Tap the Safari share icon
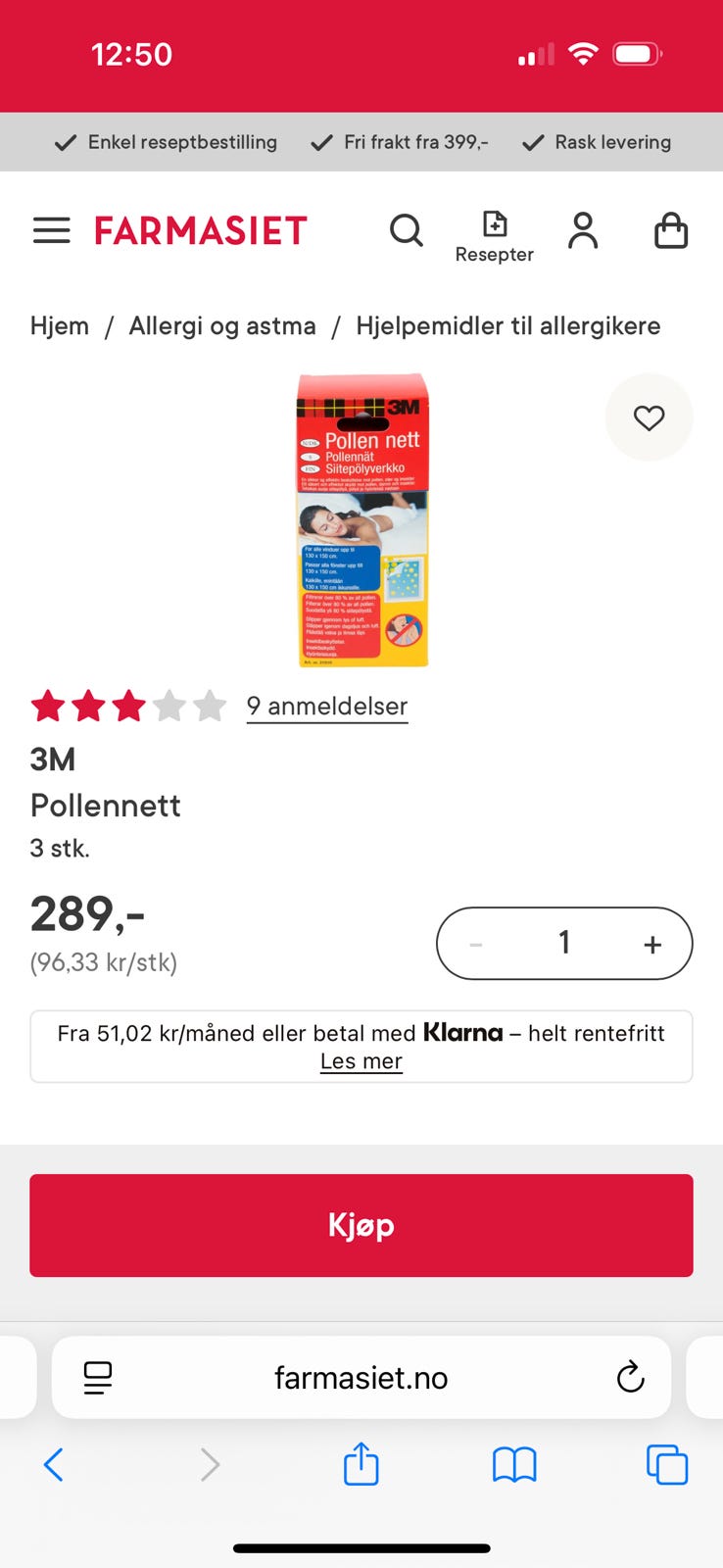The image size is (723, 1568). click(361, 1464)
